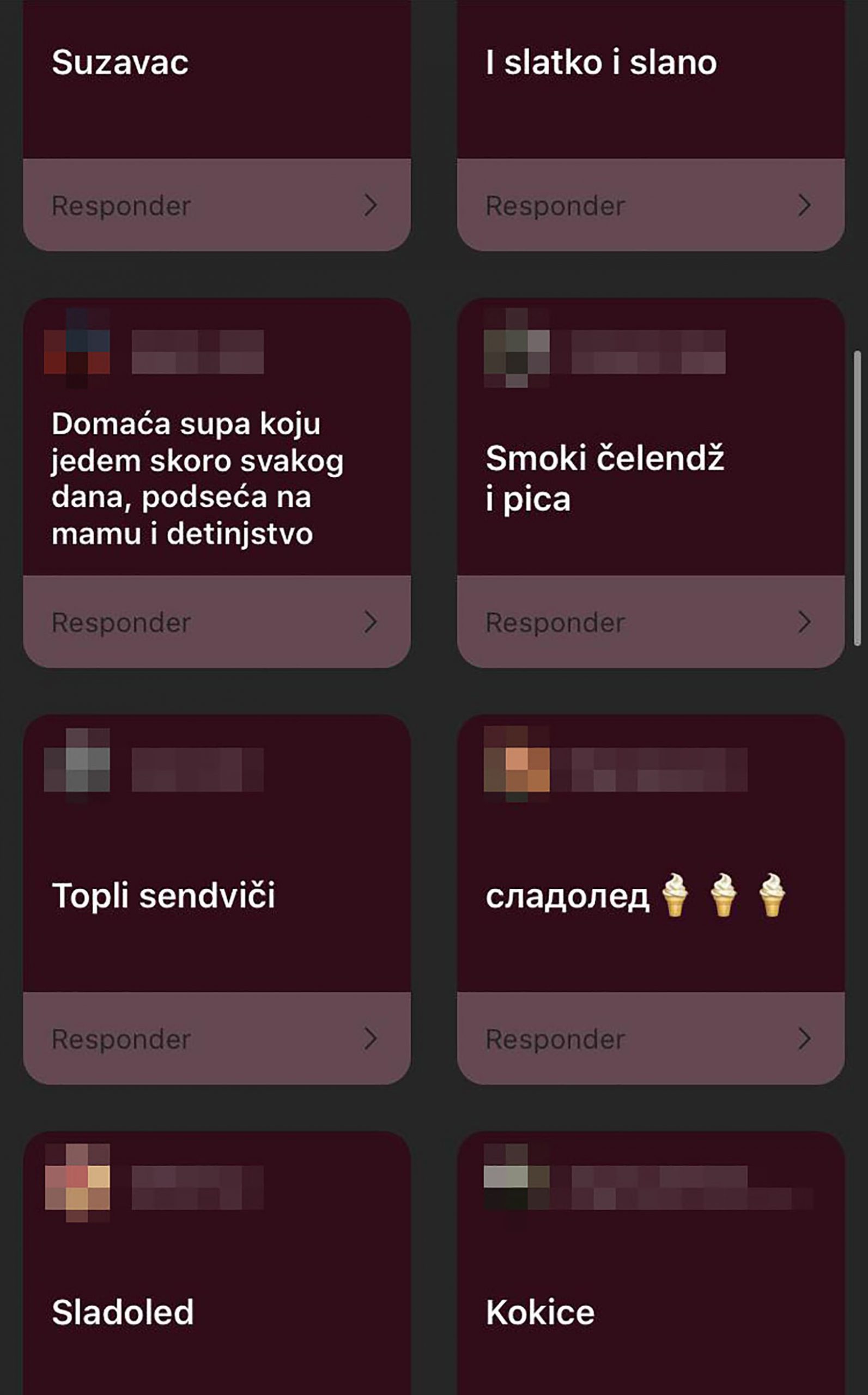Reply to the "Smoki čelendž i pica" response

tap(650, 622)
